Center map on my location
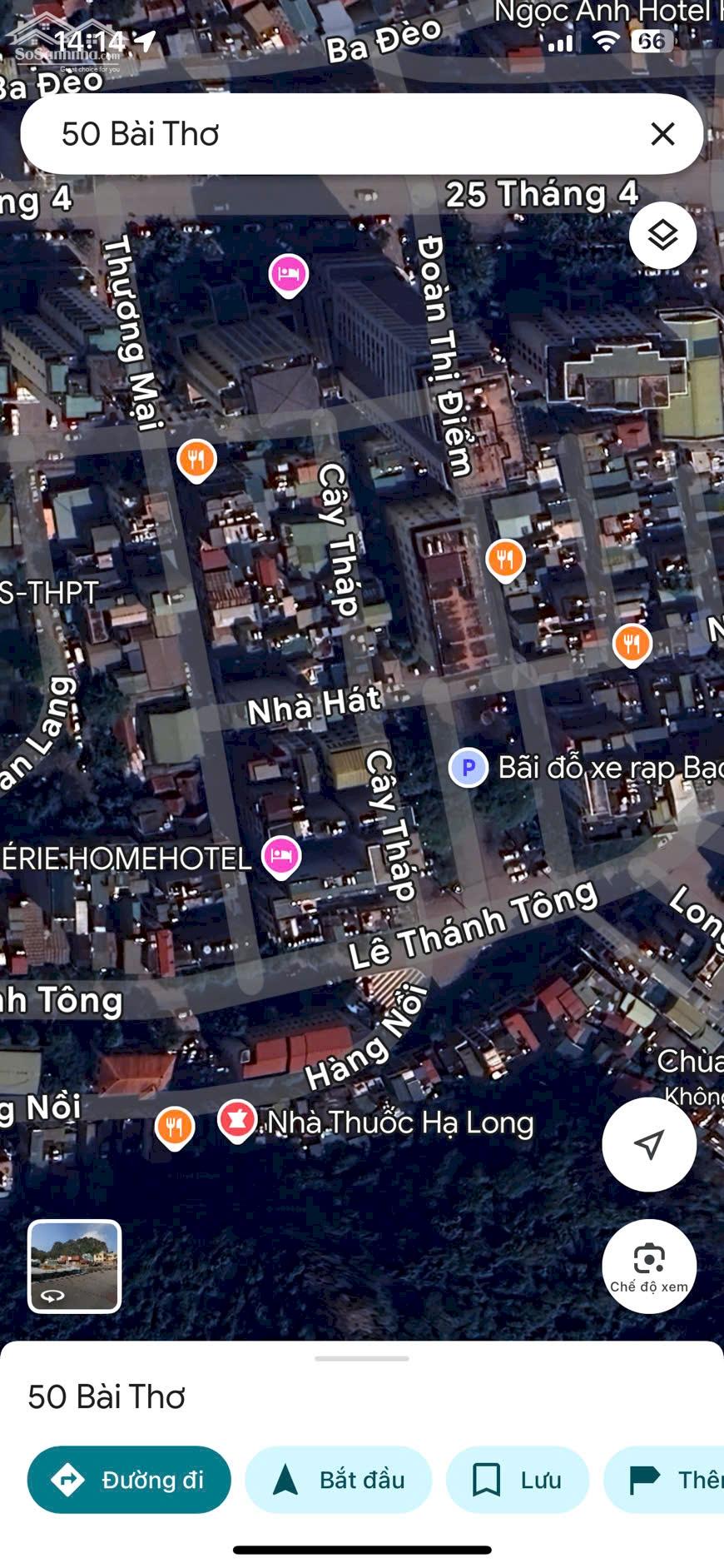This screenshot has width=724, height=1568. 649,1144
